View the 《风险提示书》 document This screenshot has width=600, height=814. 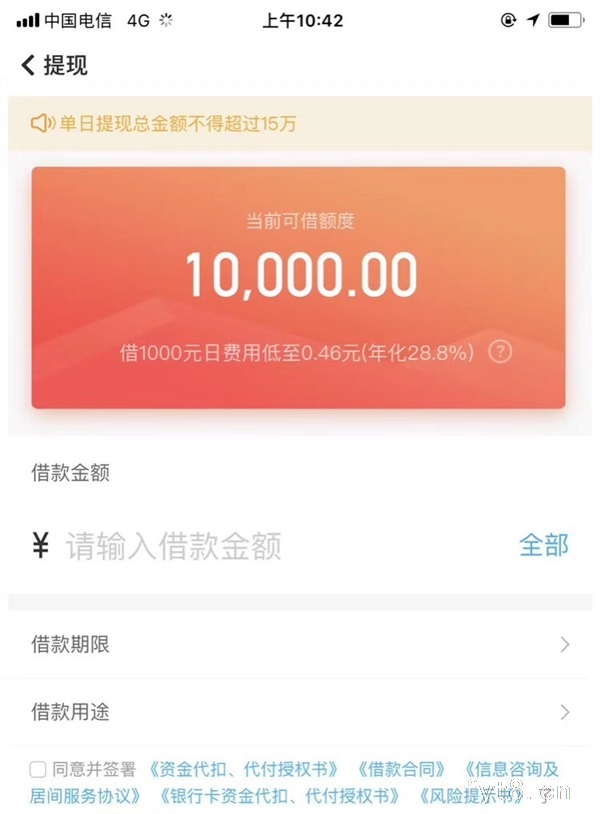click(470, 796)
